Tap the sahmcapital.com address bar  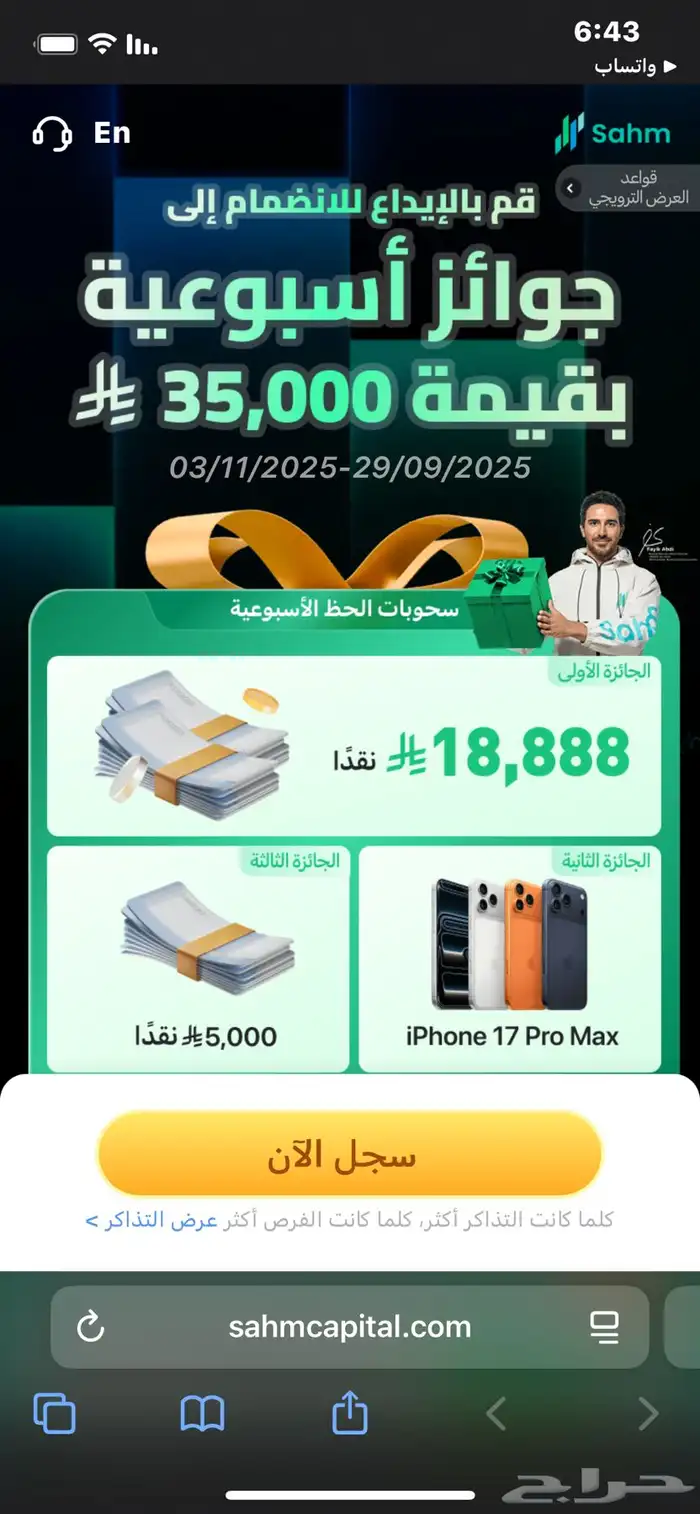[x=349, y=1327]
